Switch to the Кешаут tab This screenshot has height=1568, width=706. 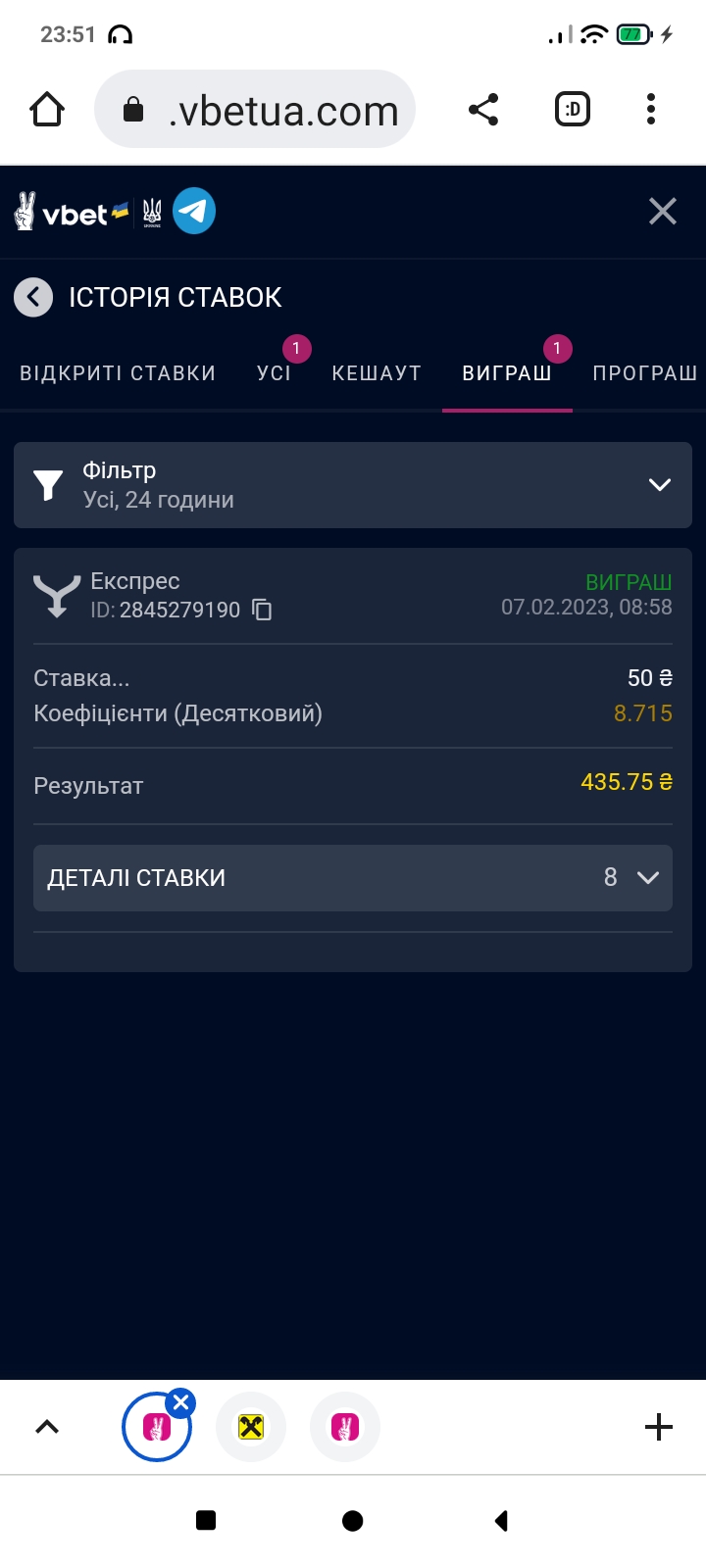[x=377, y=373]
